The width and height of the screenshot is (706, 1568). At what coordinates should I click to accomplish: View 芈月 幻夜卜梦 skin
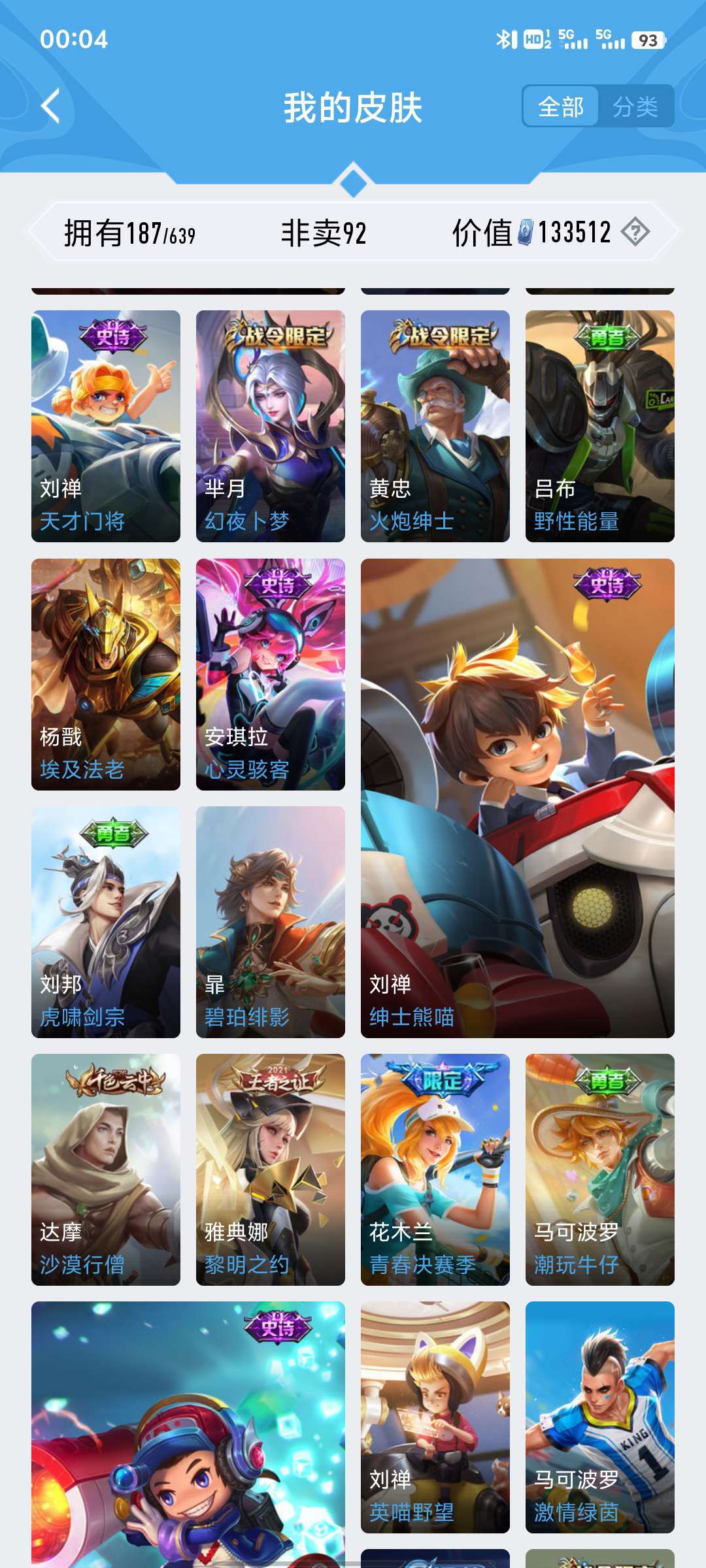[x=271, y=426]
